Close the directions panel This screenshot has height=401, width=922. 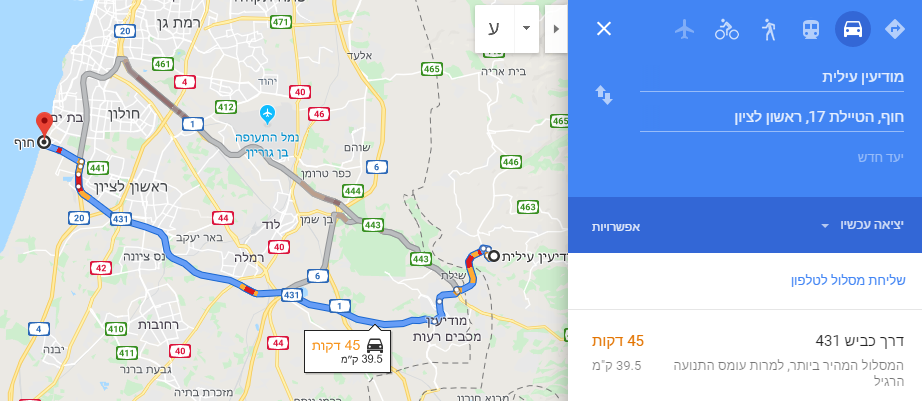pyautogui.click(x=603, y=29)
